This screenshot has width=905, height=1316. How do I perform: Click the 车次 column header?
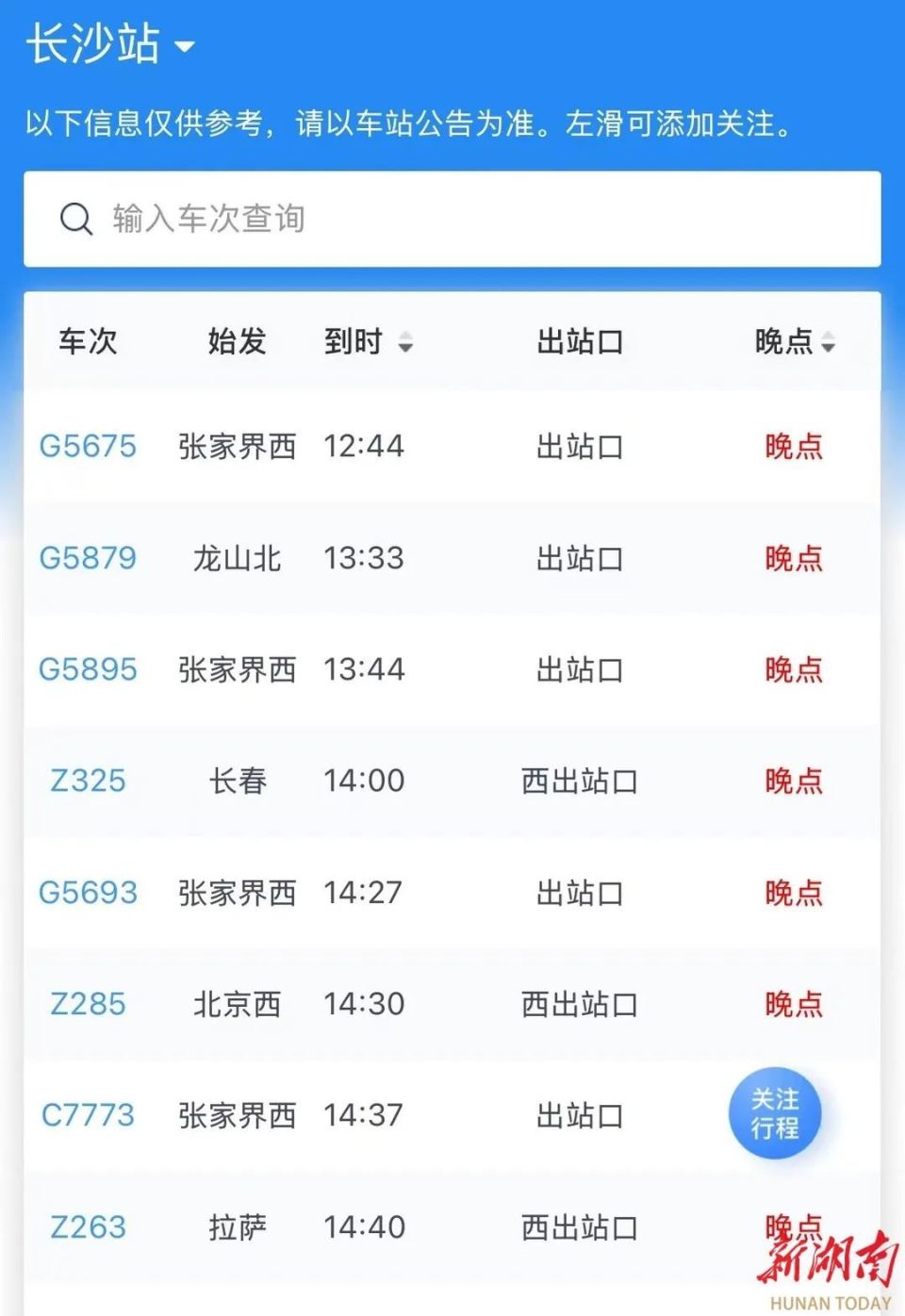pyautogui.click(x=87, y=343)
